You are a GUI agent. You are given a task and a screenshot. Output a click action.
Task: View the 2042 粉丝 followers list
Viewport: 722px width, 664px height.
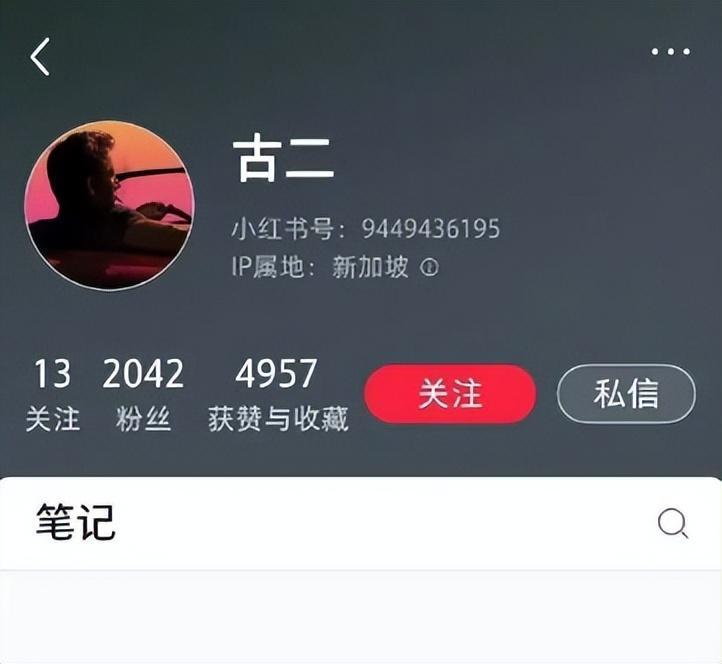pos(143,395)
